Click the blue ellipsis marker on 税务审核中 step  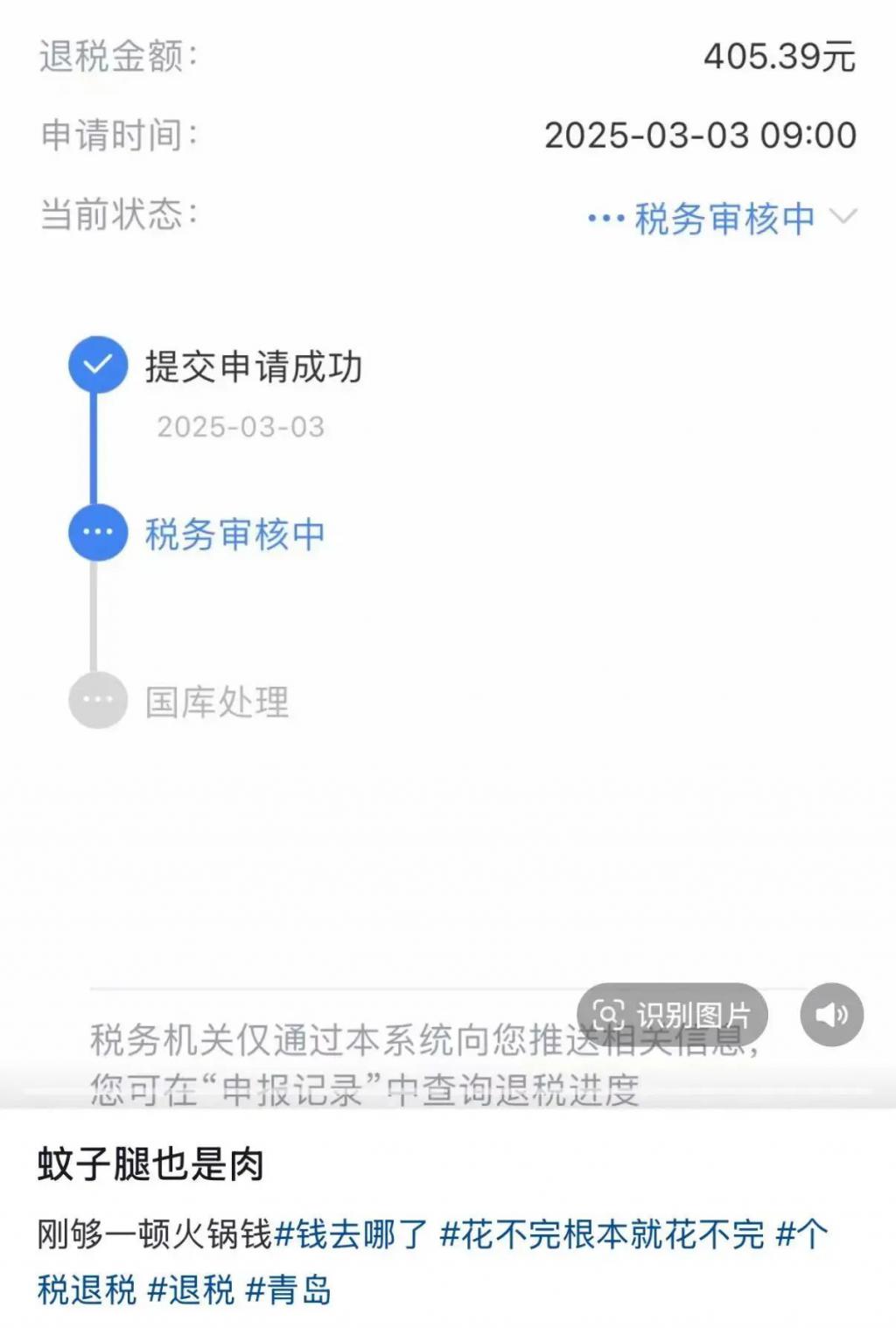(97, 533)
